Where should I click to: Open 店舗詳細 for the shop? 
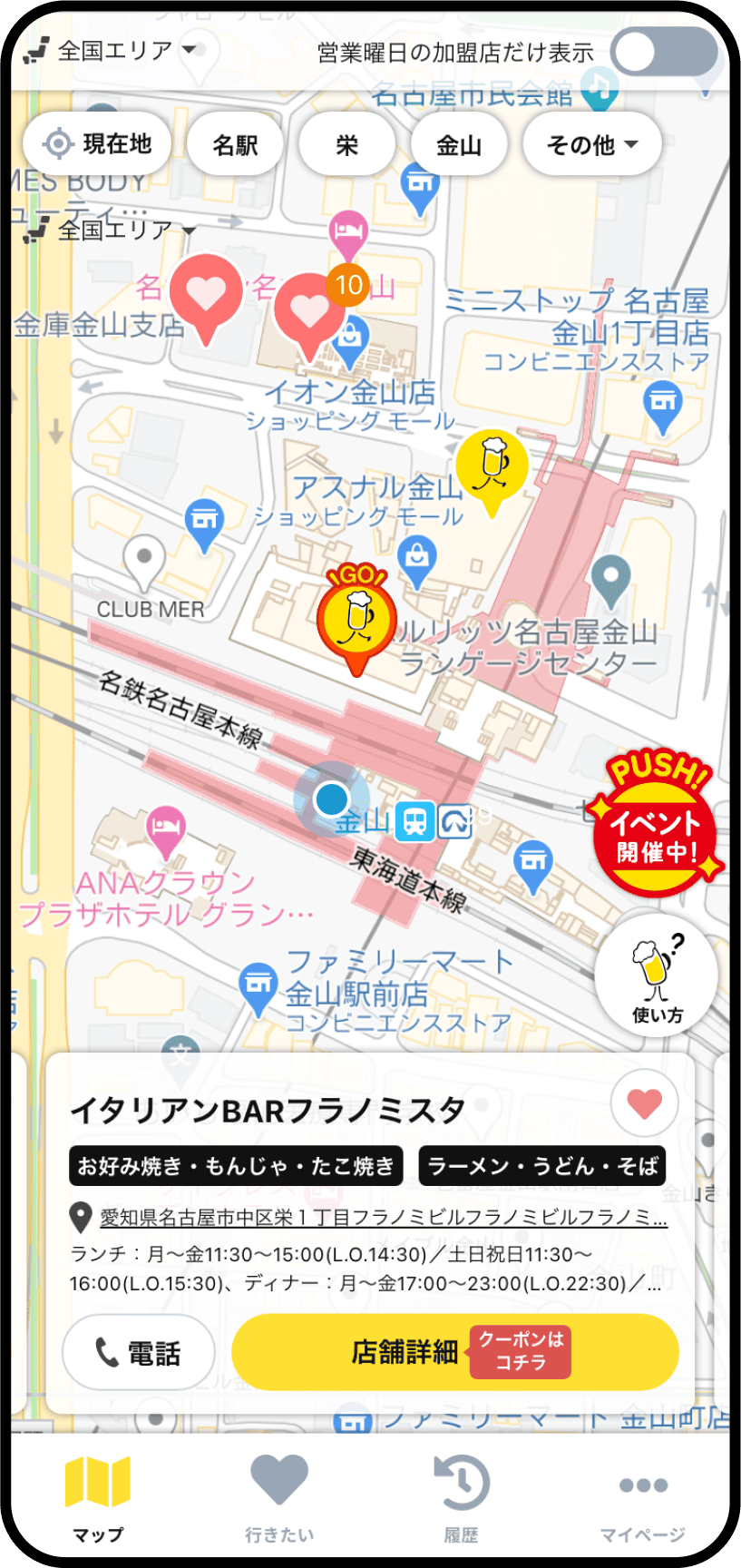click(x=454, y=1352)
